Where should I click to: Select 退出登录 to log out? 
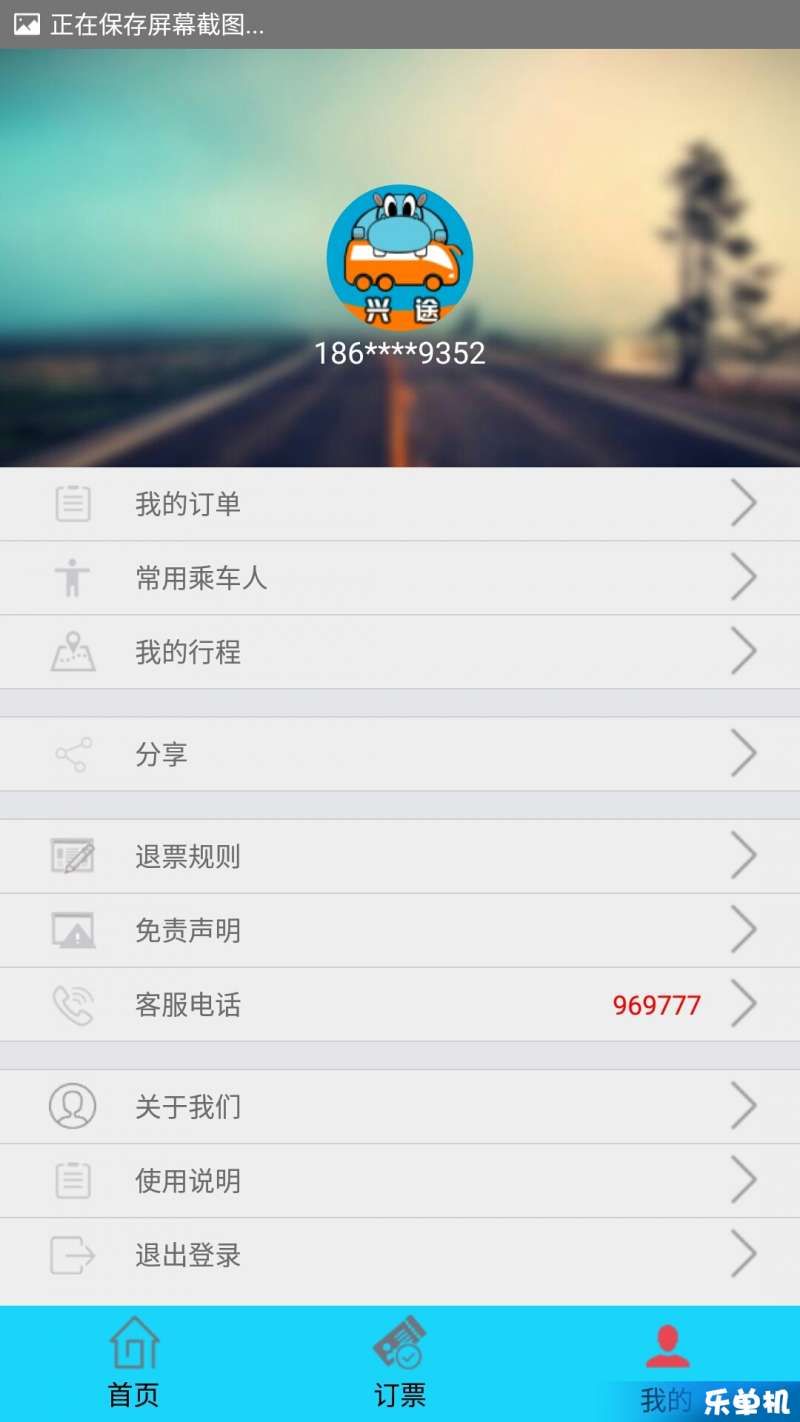point(400,1254)
